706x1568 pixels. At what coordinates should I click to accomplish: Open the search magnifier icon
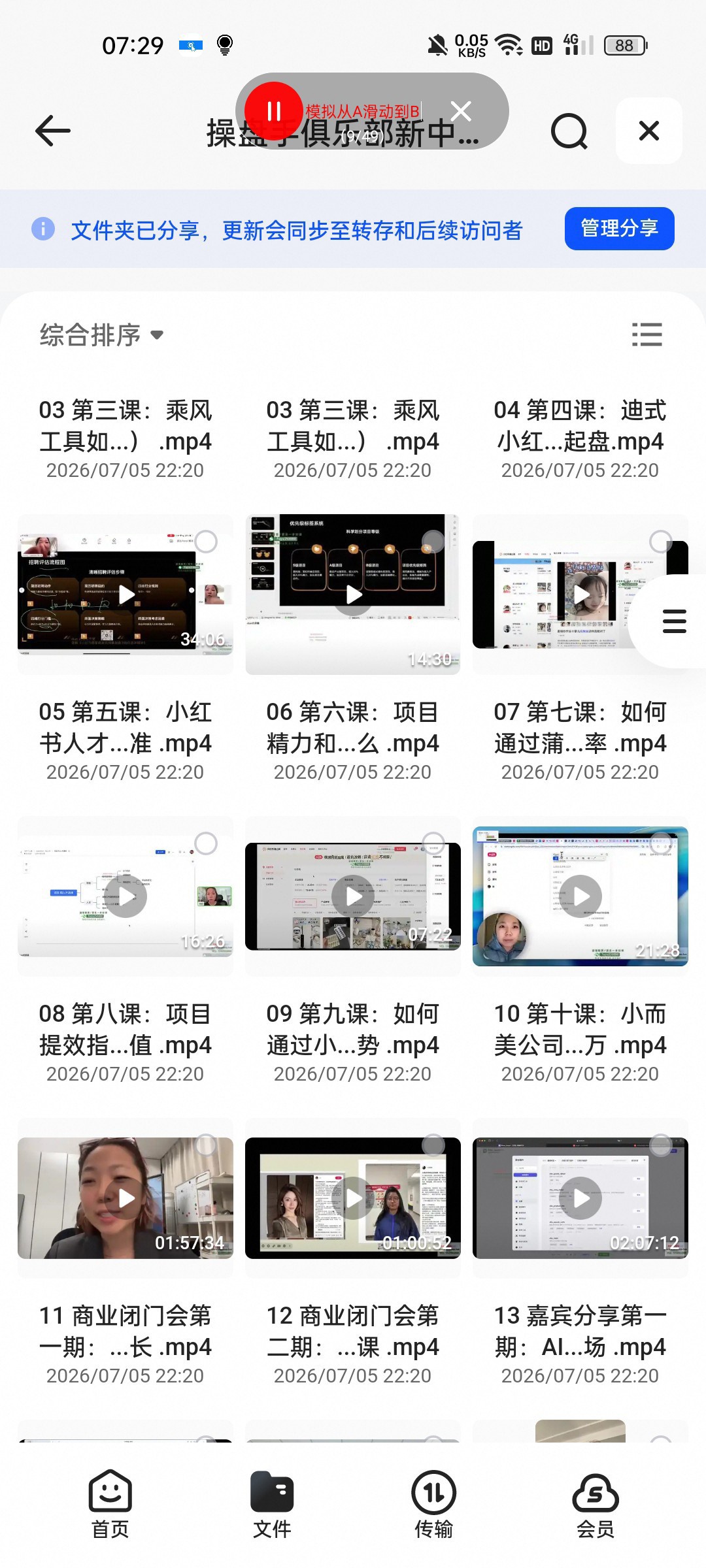point(569,131)
